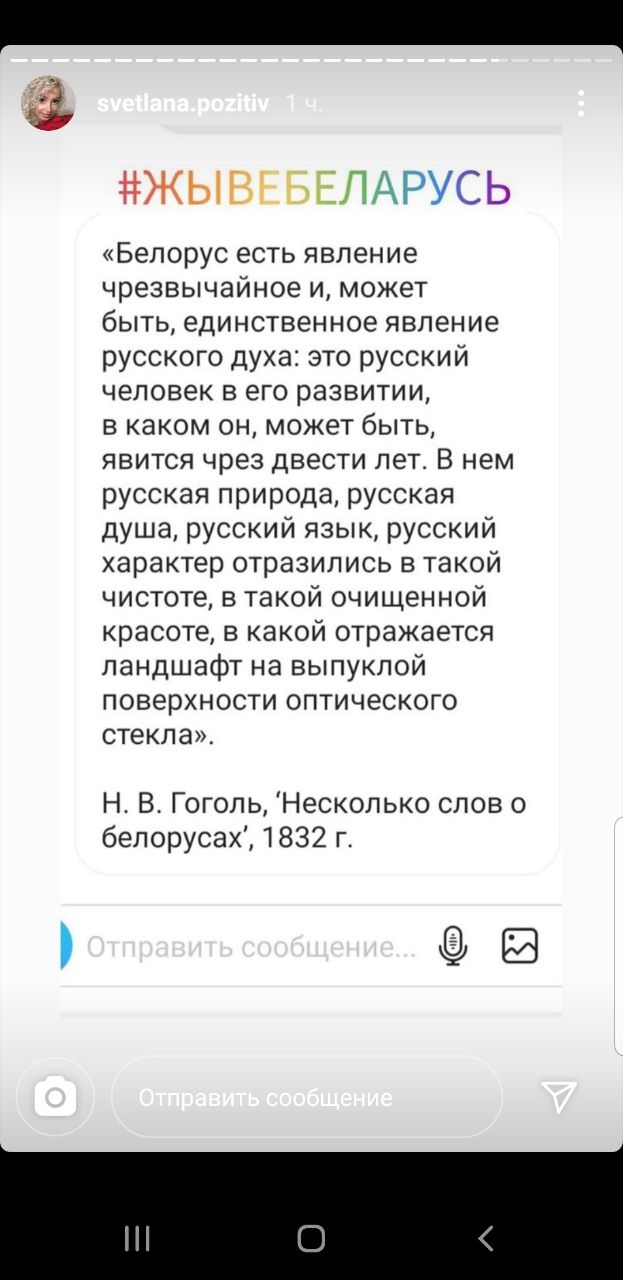The width and height of the screenshot is (623, 1280).
Task: Tap the 'Отправить сообщение' reply field
Action: tap(307, 1097)
